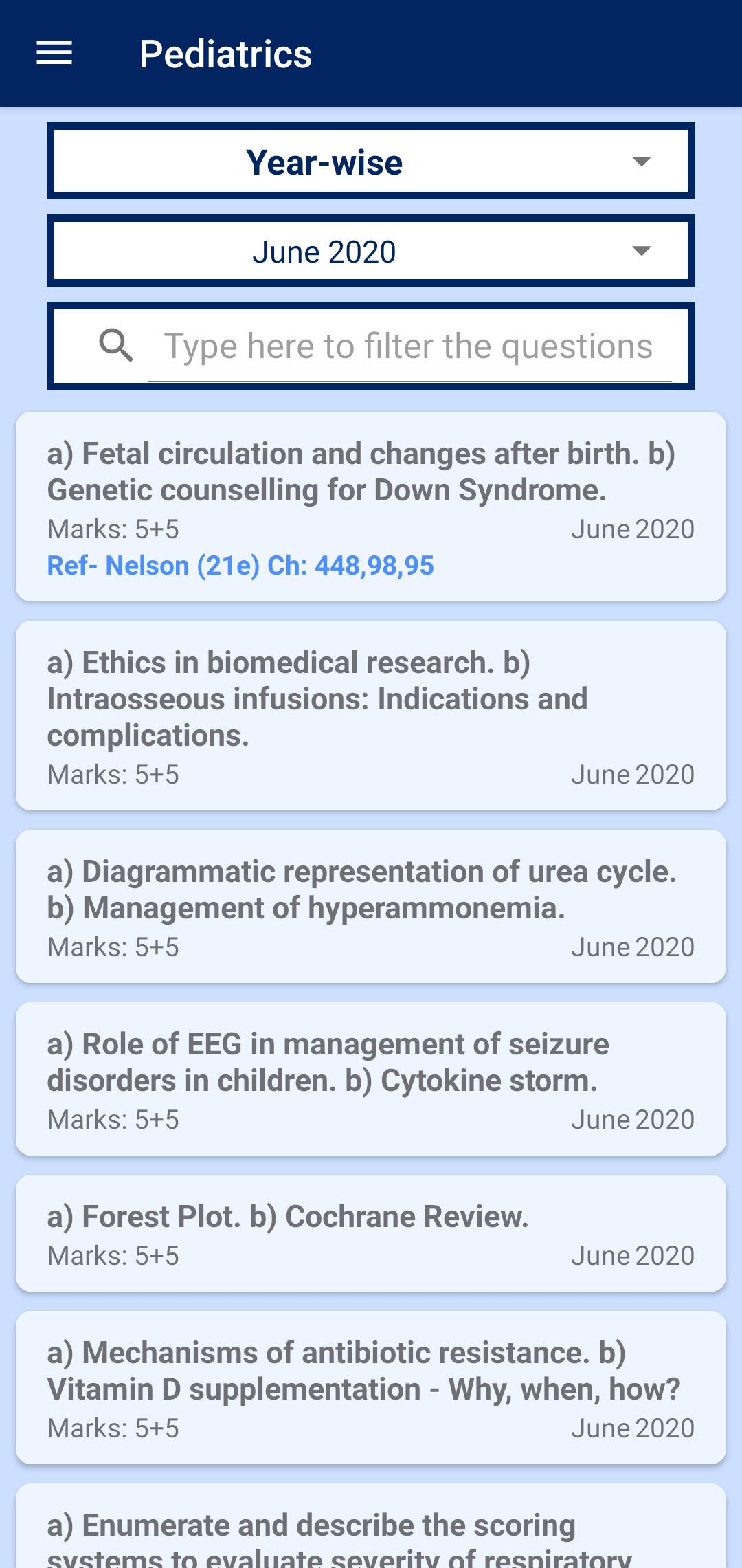Focus the question filter search field

[409, 346]
